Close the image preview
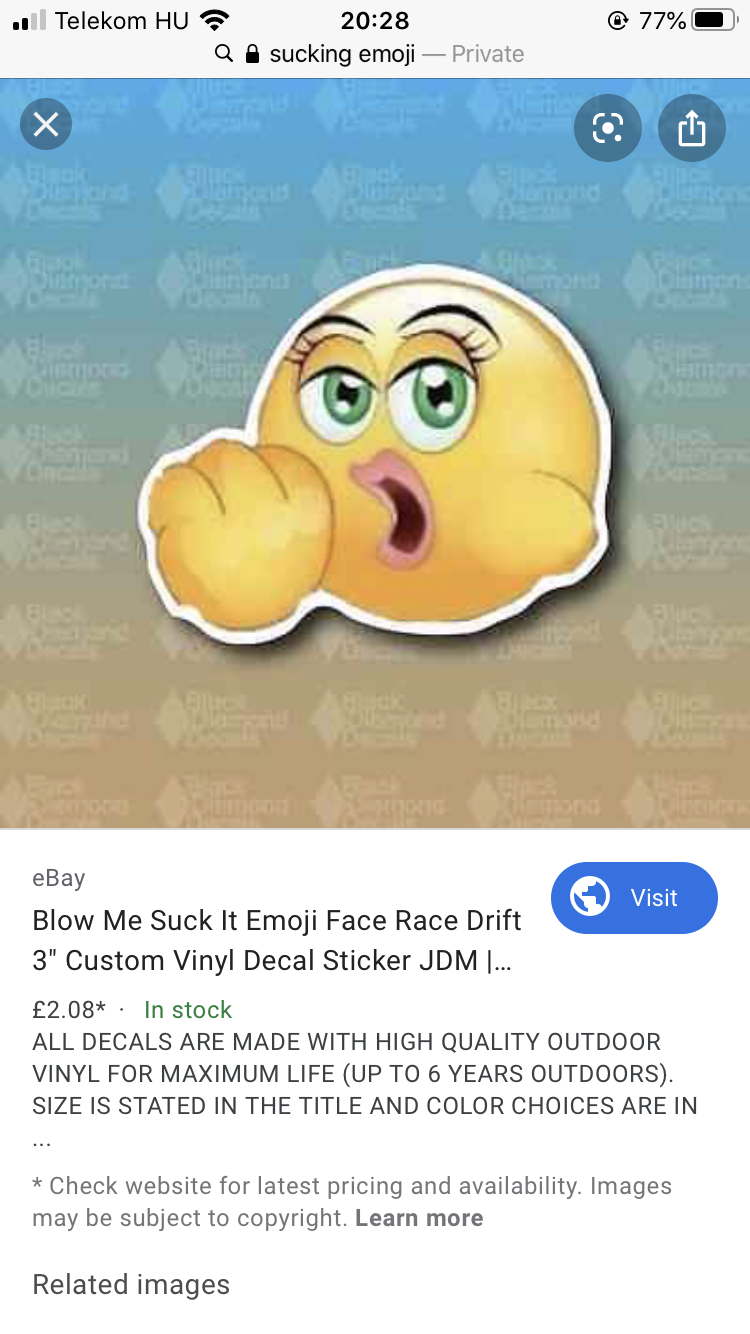The height and width of the screenshot is (1334, 750). (46, 126)
